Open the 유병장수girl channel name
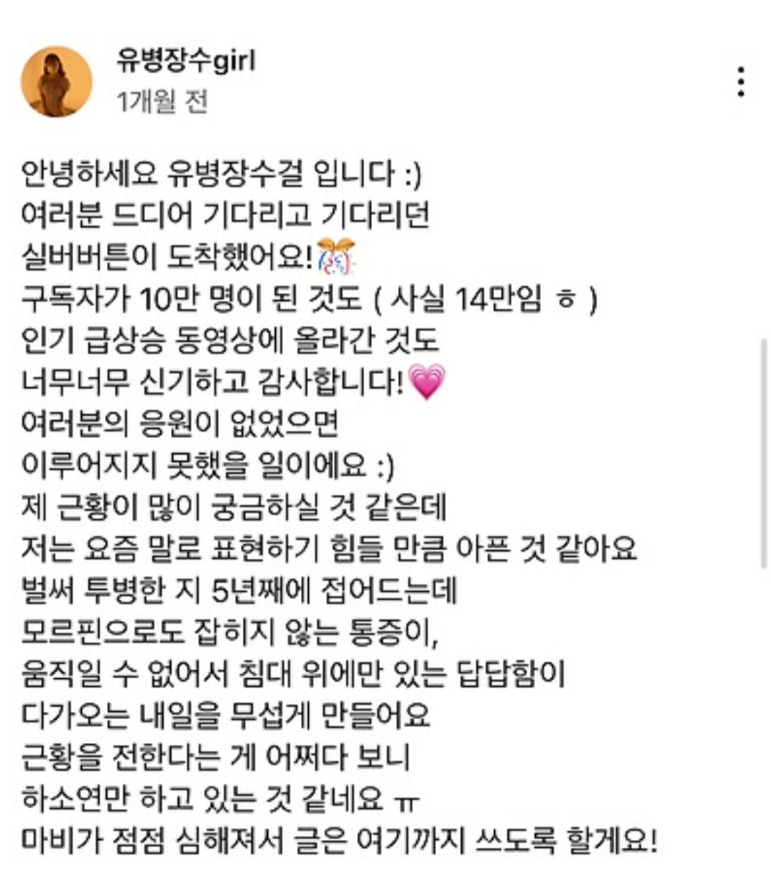Image resolution: width=771 pixels, height=879 pixels. [186, 60]
